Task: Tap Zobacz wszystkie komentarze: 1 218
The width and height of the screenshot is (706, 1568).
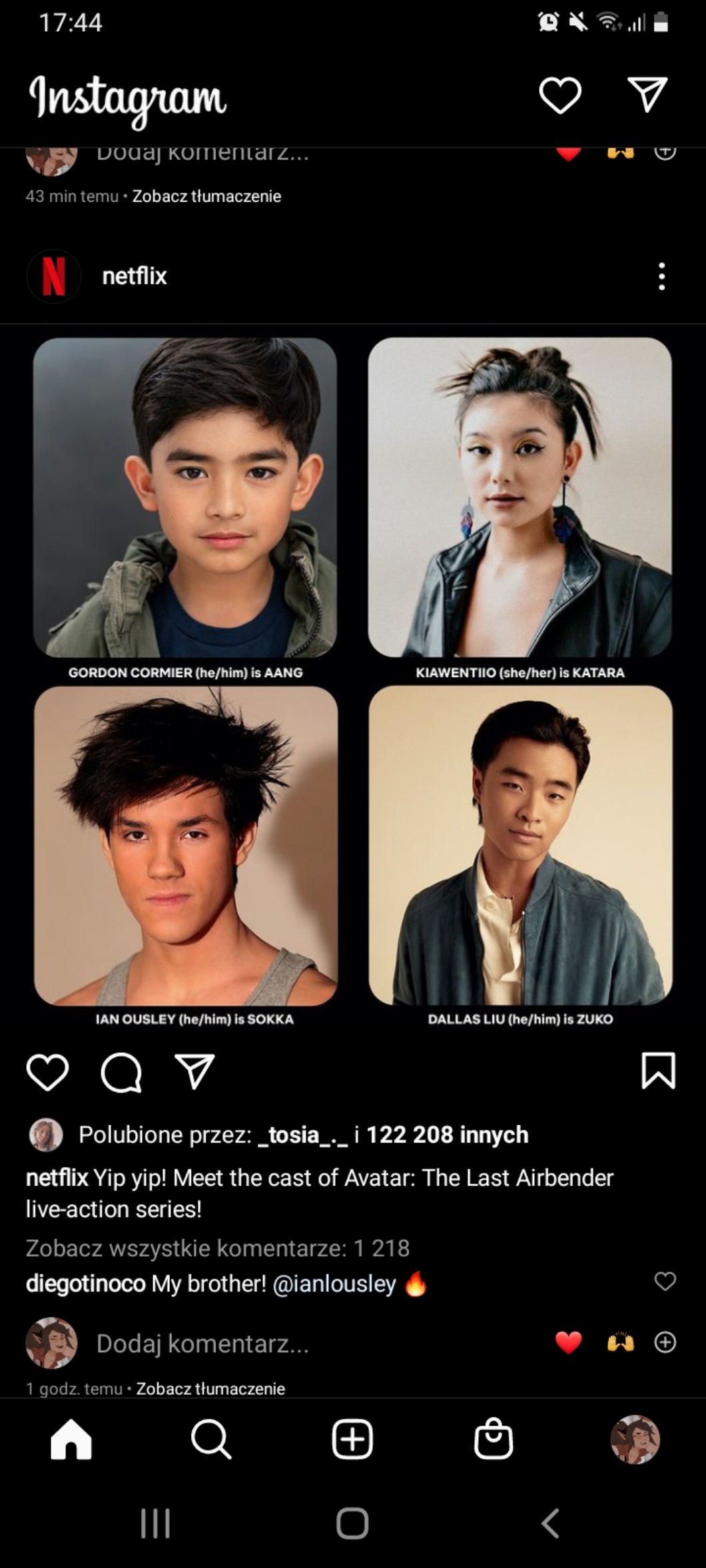Action: point(217,1248)
